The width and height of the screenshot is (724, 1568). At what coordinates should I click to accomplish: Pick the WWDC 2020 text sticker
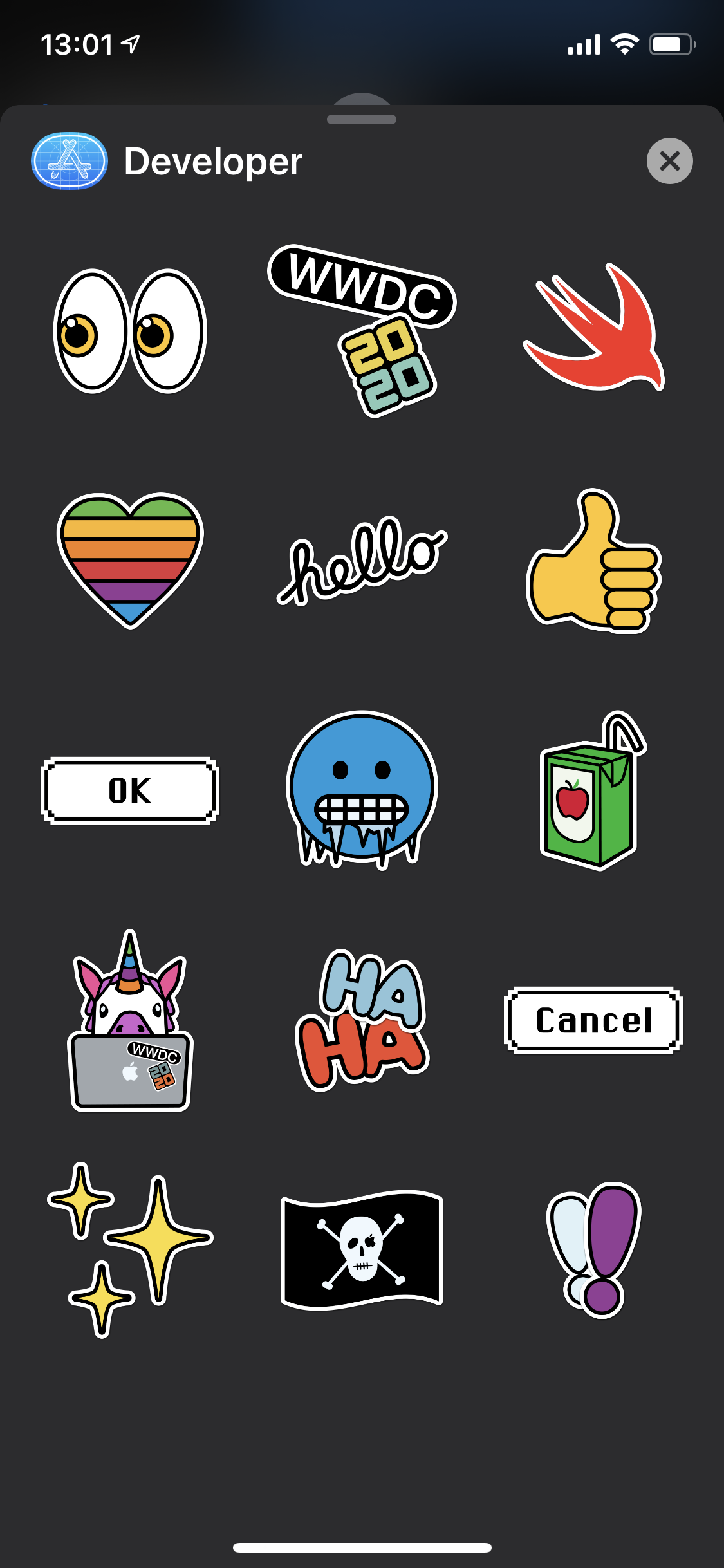(x=362, y=328)
